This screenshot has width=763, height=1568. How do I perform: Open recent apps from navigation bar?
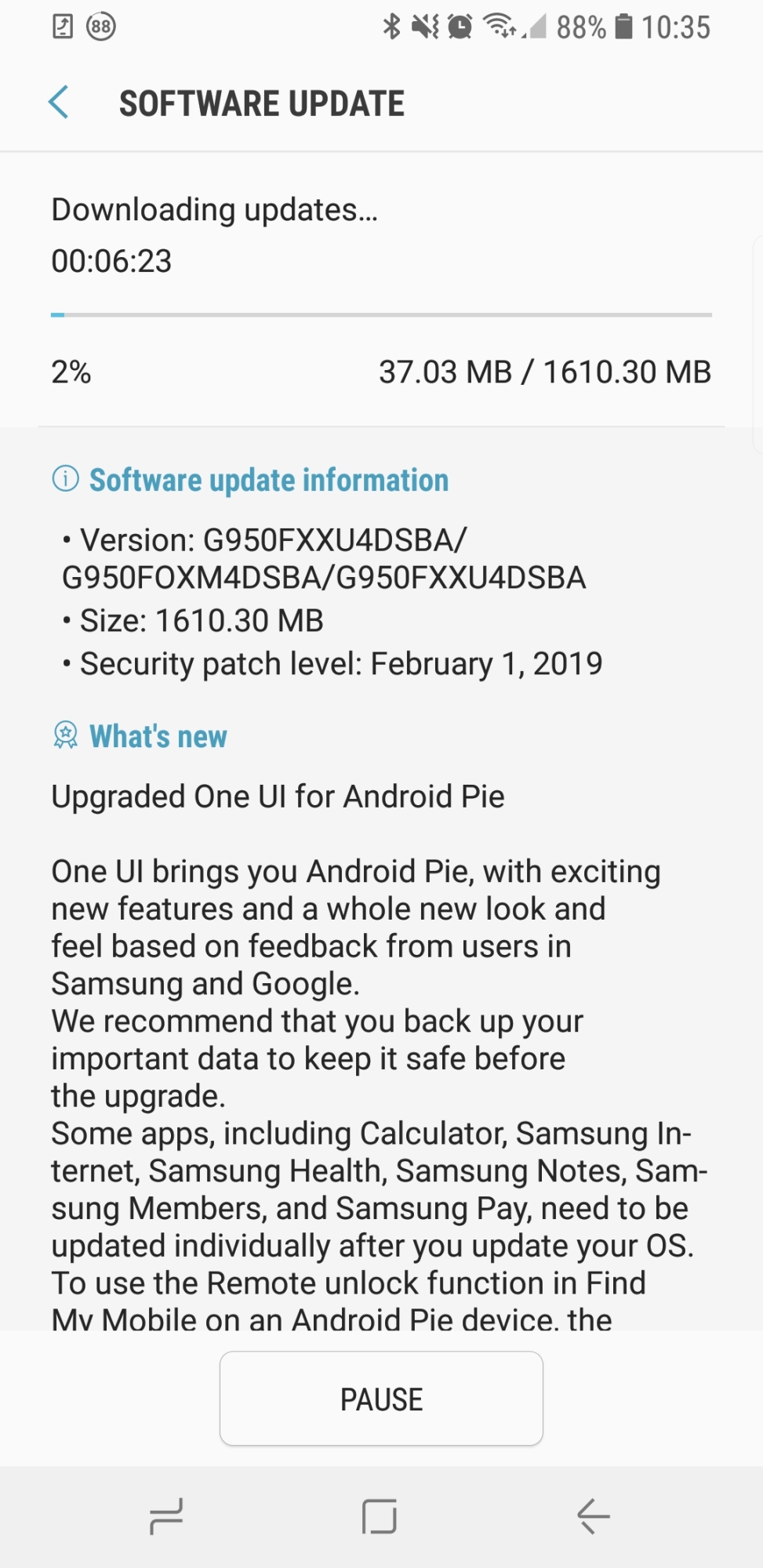(166, 1516)
